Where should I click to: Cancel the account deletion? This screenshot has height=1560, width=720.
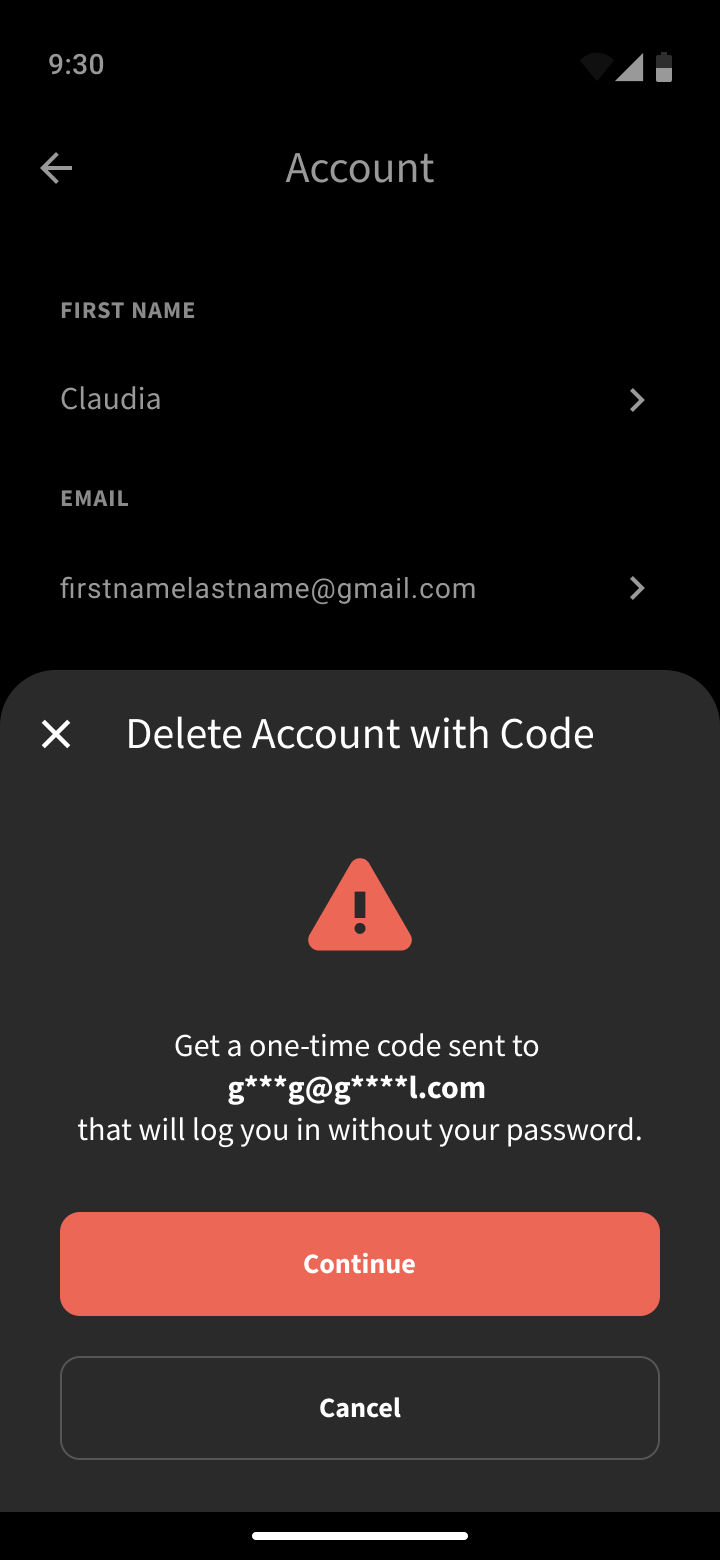tap(359, 1407)
